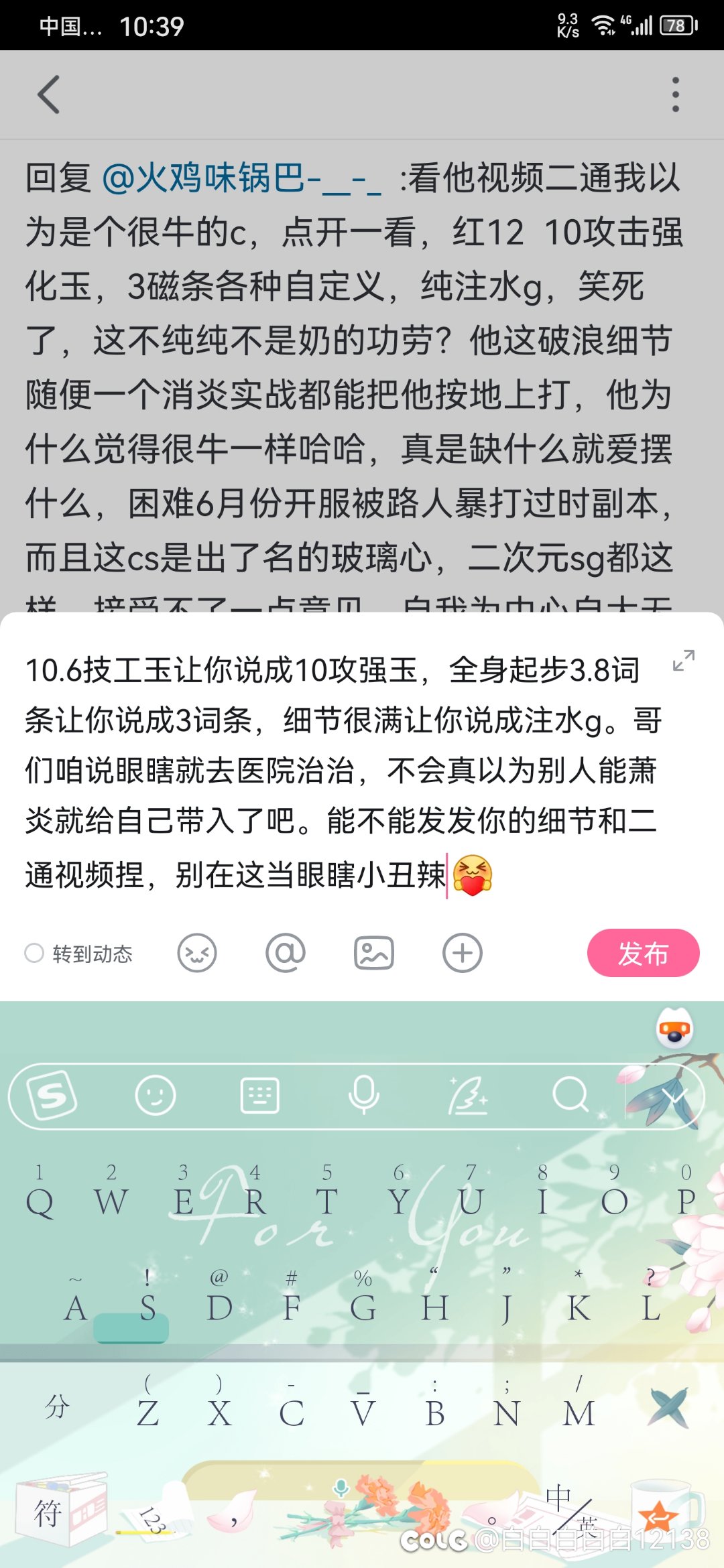The width and height of the screenshot is (724, 1568).
Task: Tap the reply text field
Action: coord(335,771)
